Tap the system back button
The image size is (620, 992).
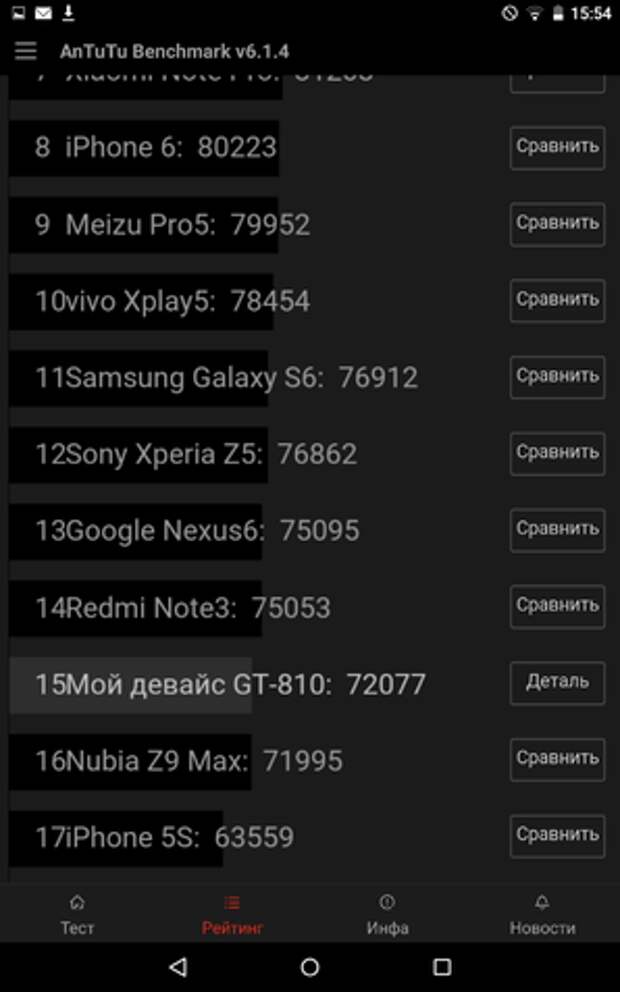(x=178, y=966)
